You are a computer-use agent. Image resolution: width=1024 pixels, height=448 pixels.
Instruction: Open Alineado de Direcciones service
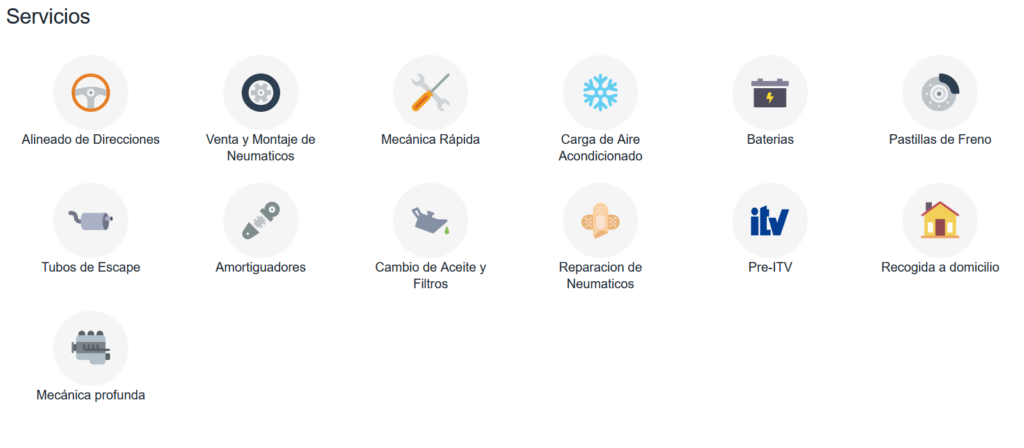click(91, 93)
